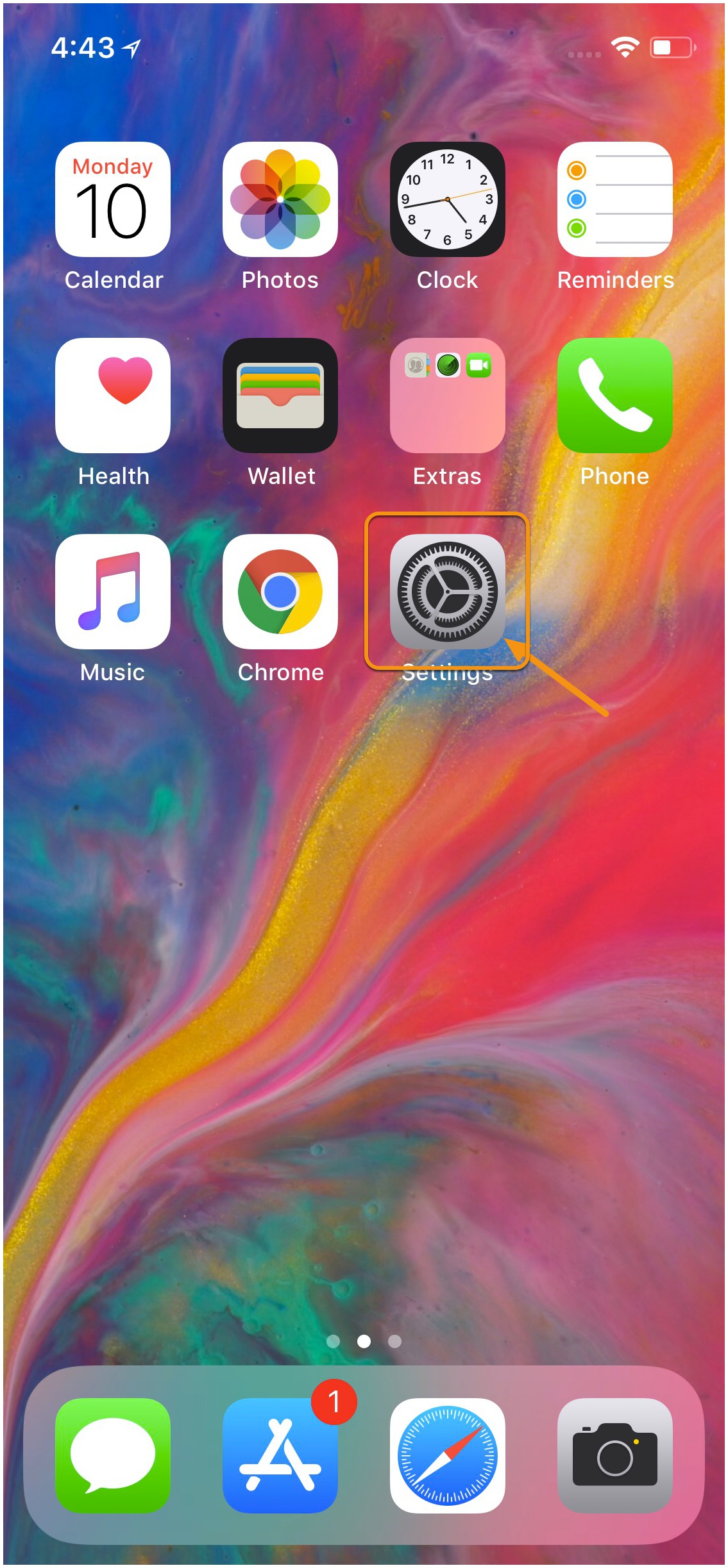Open the Extras folder
The height and width of the screenshot is (1568, 728).
pos(448,396)
